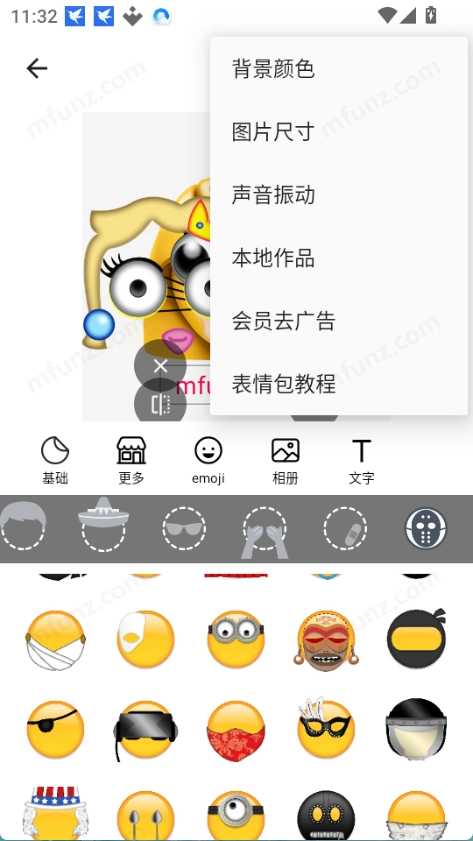
Task: Add text with the 文字 tool
Action: [x=361, y=461]
